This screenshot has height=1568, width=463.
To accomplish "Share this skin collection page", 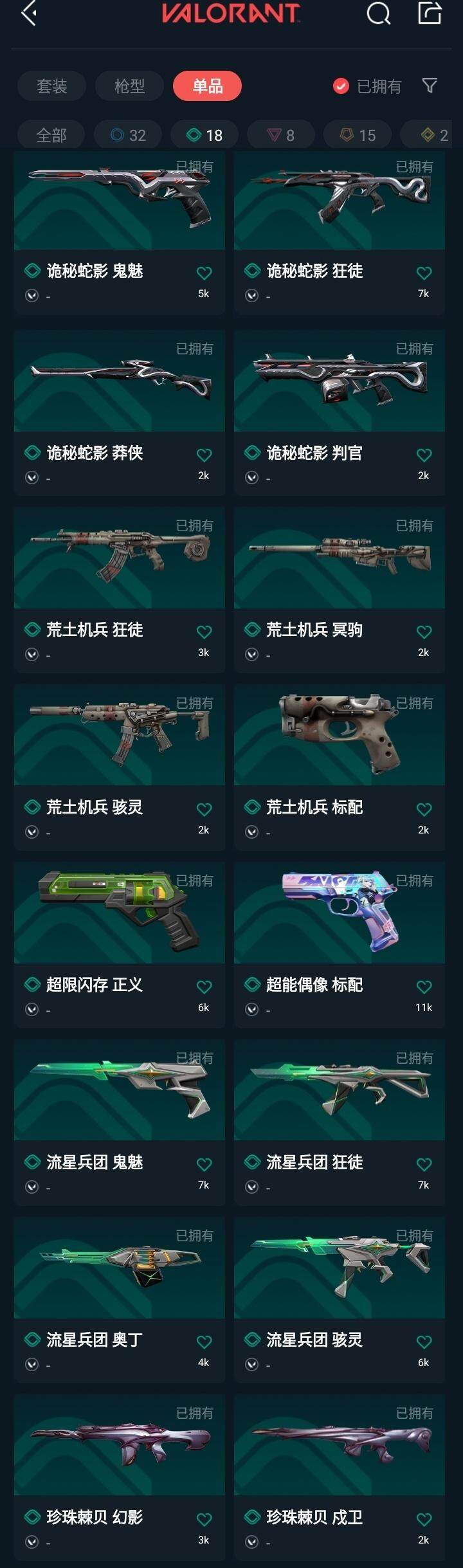I will pos(430,13).
